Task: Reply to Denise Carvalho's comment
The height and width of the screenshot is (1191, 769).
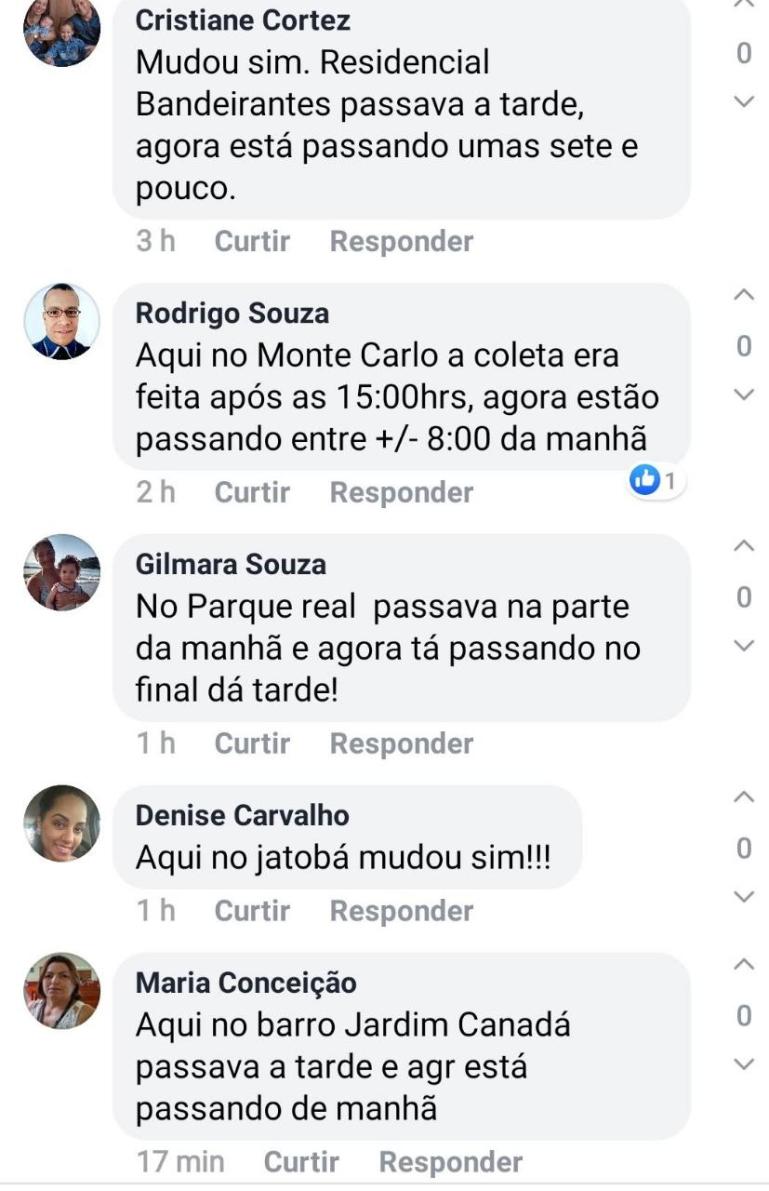Action: (401, 911)
